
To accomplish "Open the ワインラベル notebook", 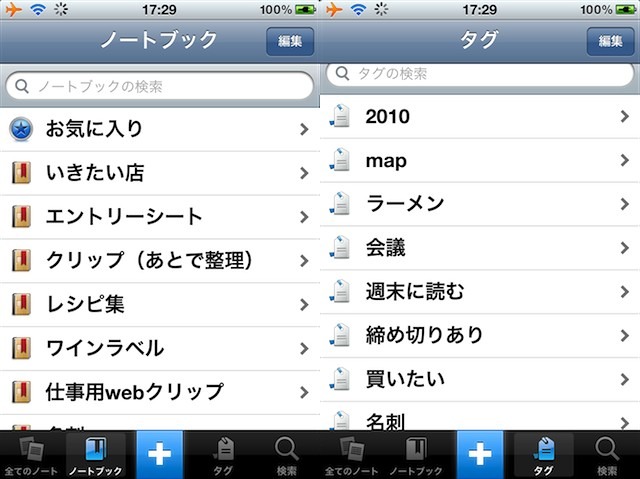I will tap(160, 348).
